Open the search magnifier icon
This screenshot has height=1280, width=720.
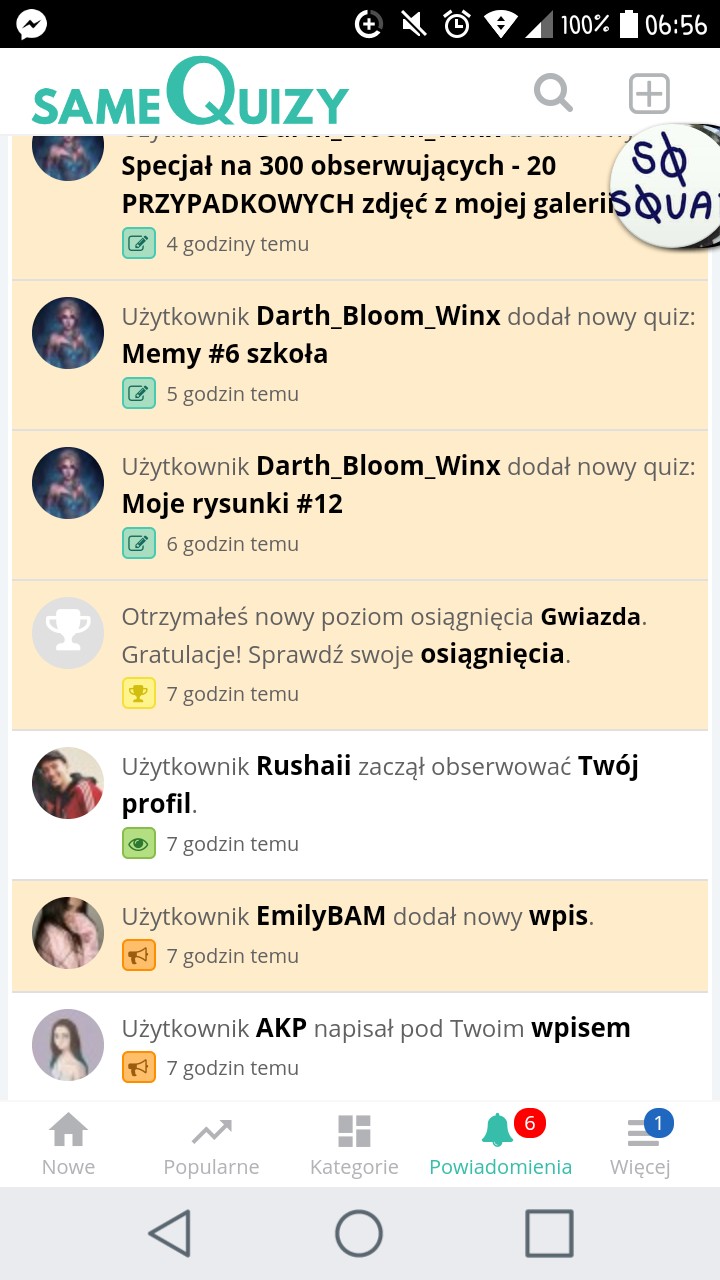click(553, 94)
